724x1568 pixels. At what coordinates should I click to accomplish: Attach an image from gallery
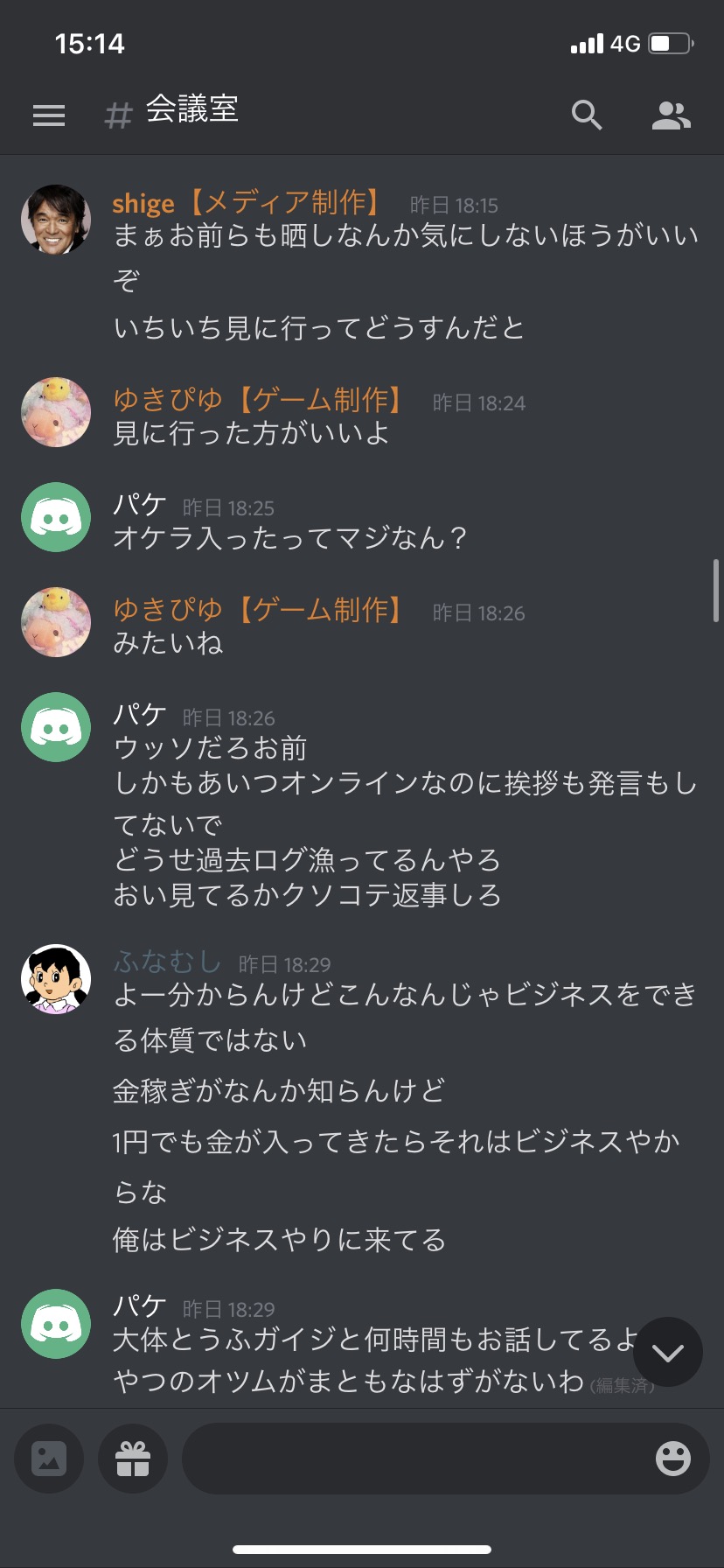49,1459
